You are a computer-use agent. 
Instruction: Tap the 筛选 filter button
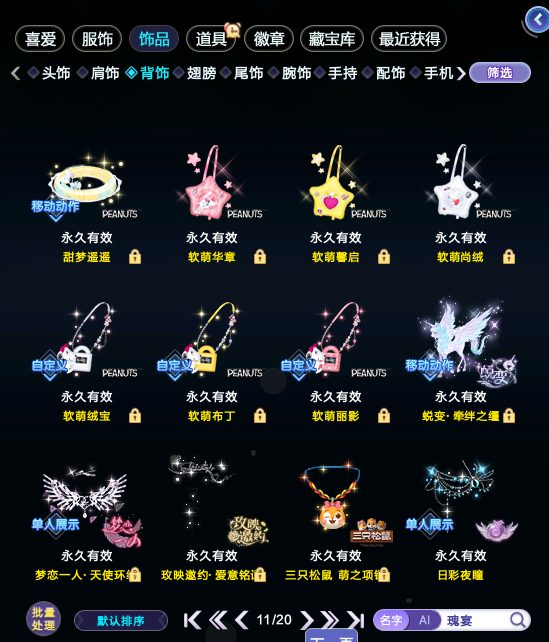(x=500, y=73)
